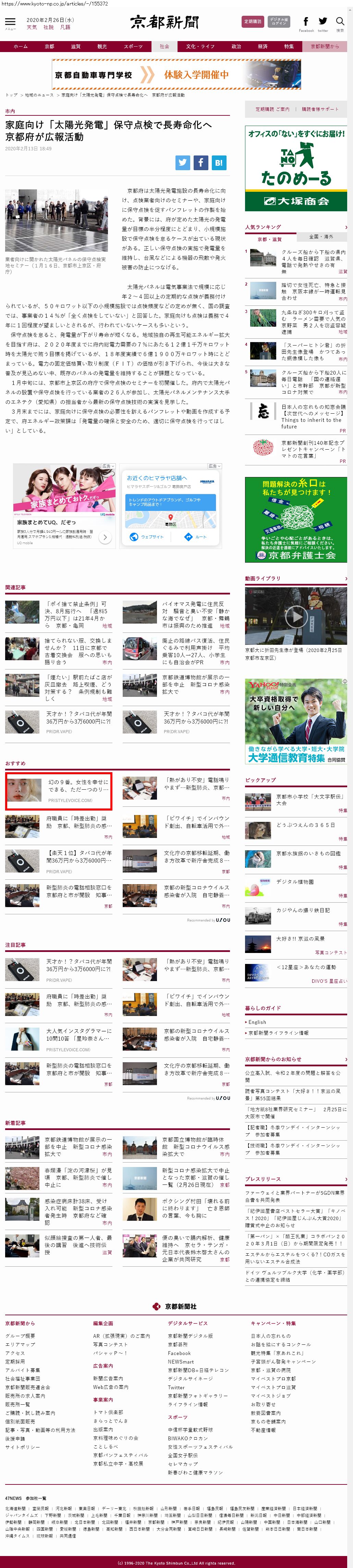Screen dimensions: 353x1568
Task: Open 会社概要 in the footer
Action: tap(20, 1335)
